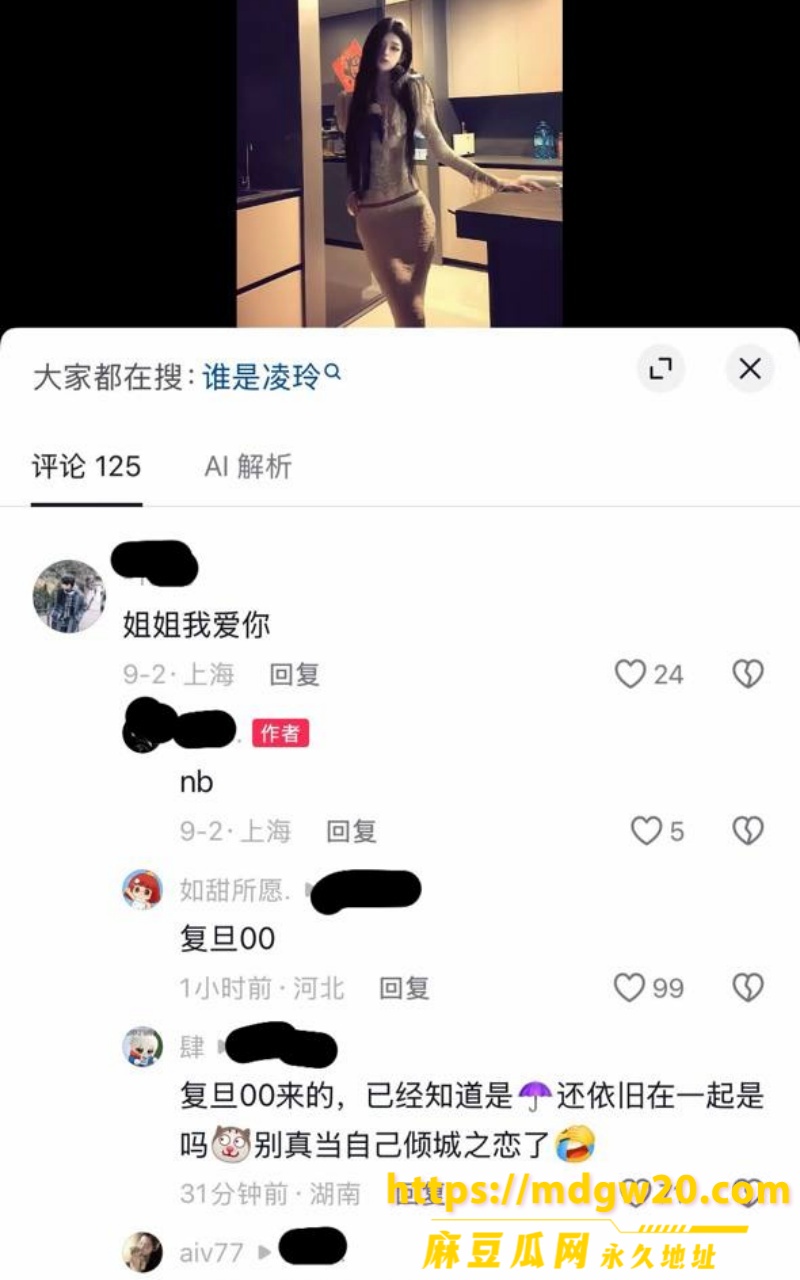Reply to the author's nb comment
Image resolution: width=800 pixels, height=1280 pixels.
351,831
